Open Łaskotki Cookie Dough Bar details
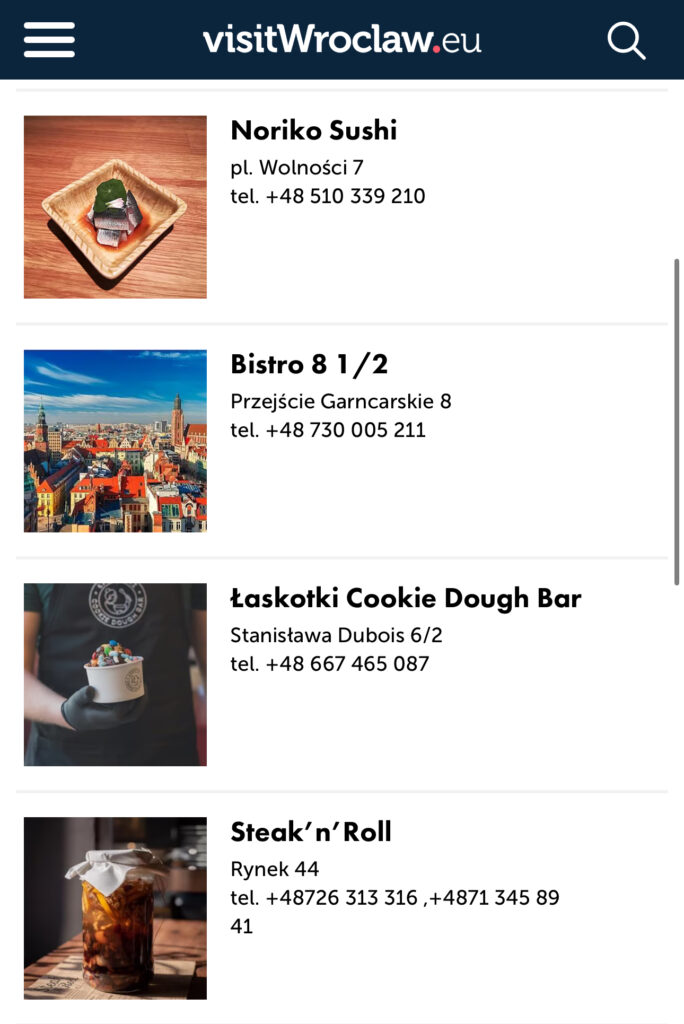The image size is (684, 1024). pyautogui.click(x=405, y=599)
